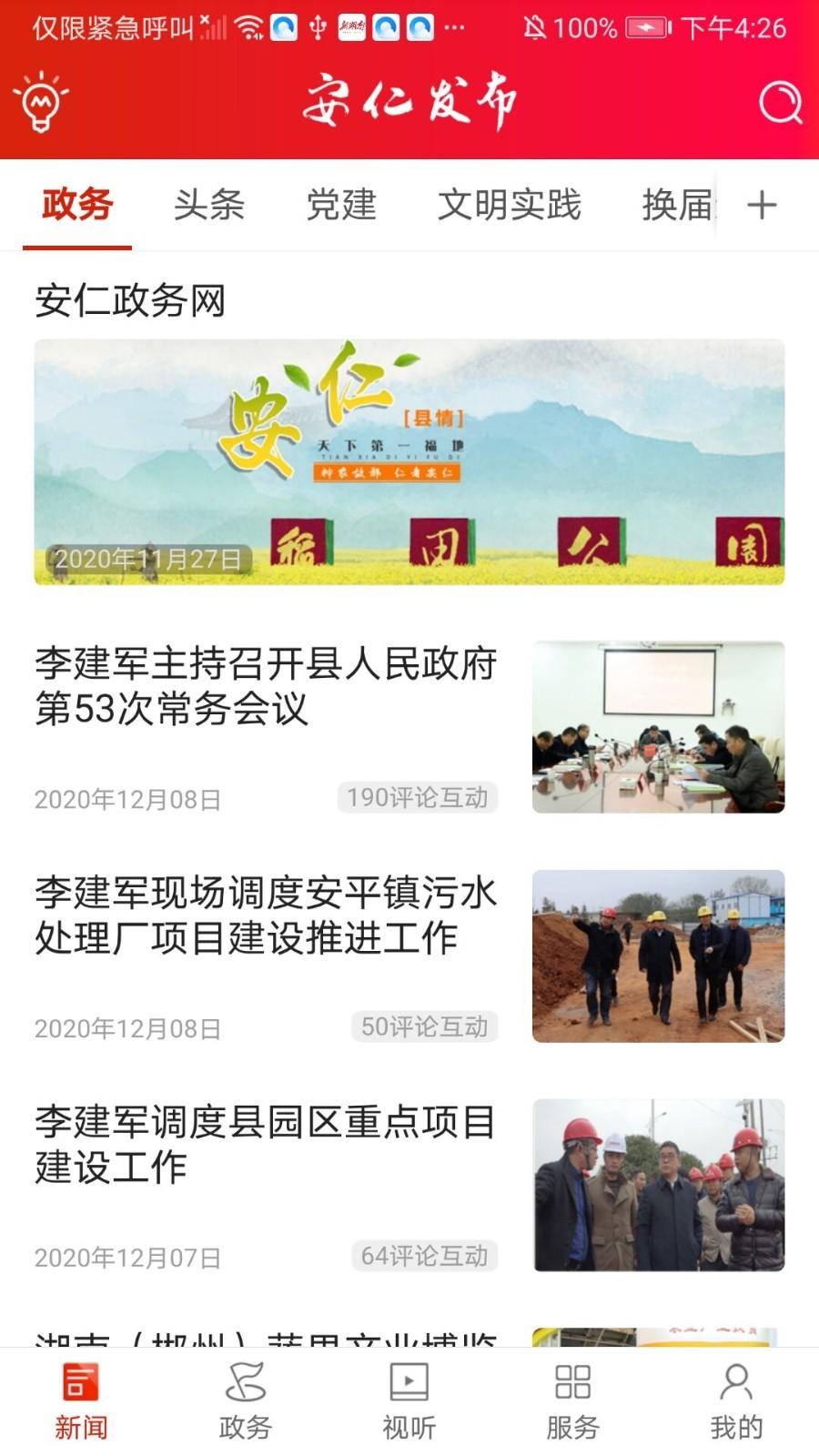Tap the plus icon to add channels
Image resolution: width=819 pixels, height=1456 pixels.
coord(762,205)
